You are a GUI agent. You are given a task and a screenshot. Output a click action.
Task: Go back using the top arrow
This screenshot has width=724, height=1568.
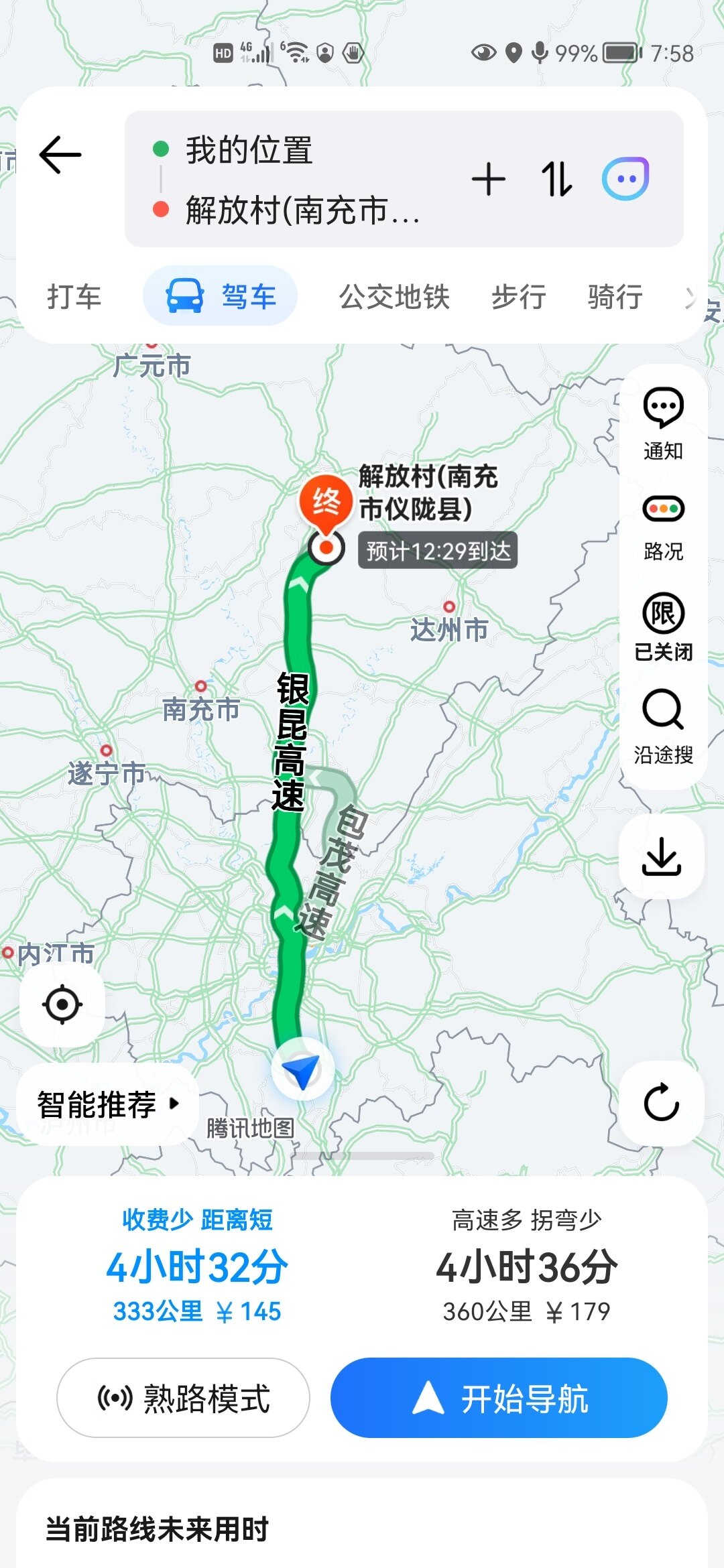(x=60, y=155)
